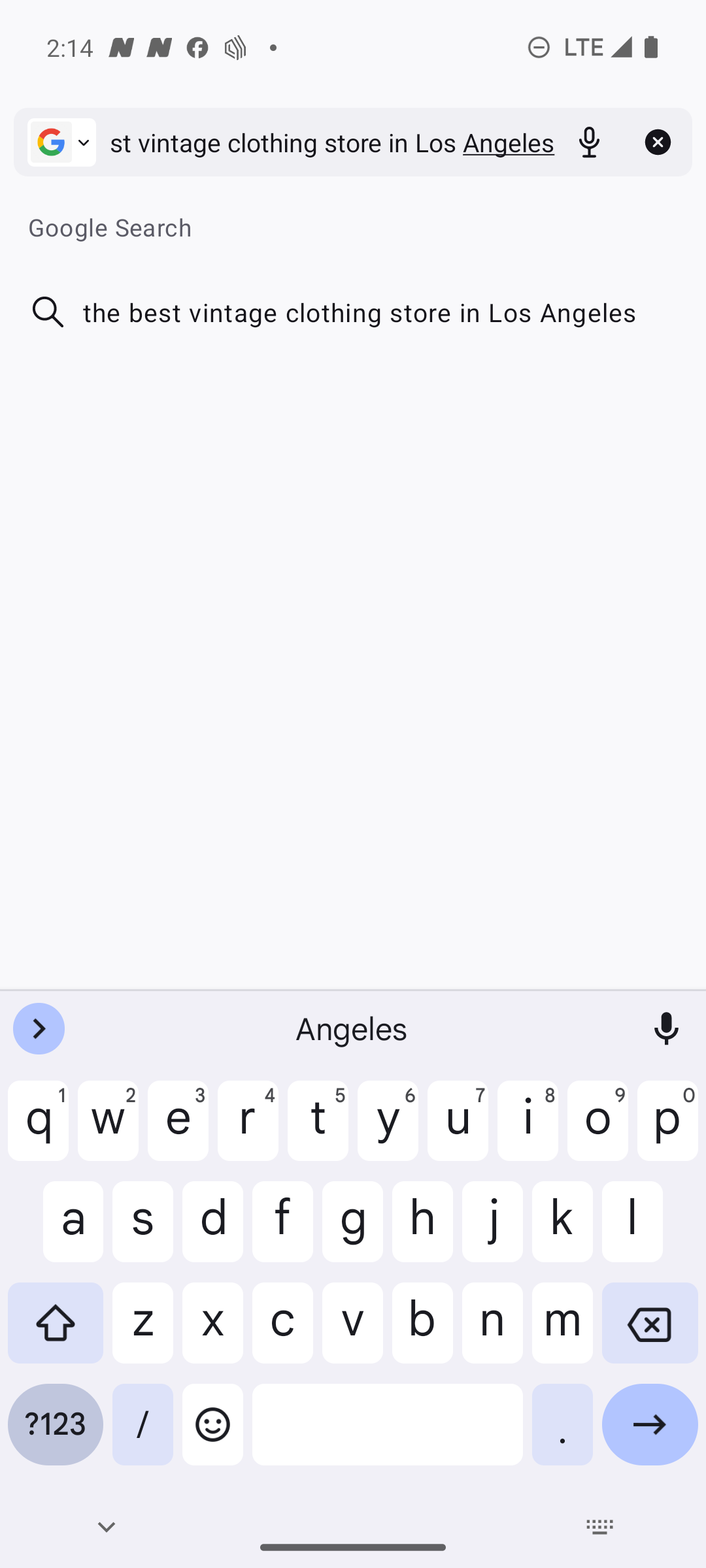
Task: Expand the keyboard toolbar arrow
Action: pos(39,1029)
